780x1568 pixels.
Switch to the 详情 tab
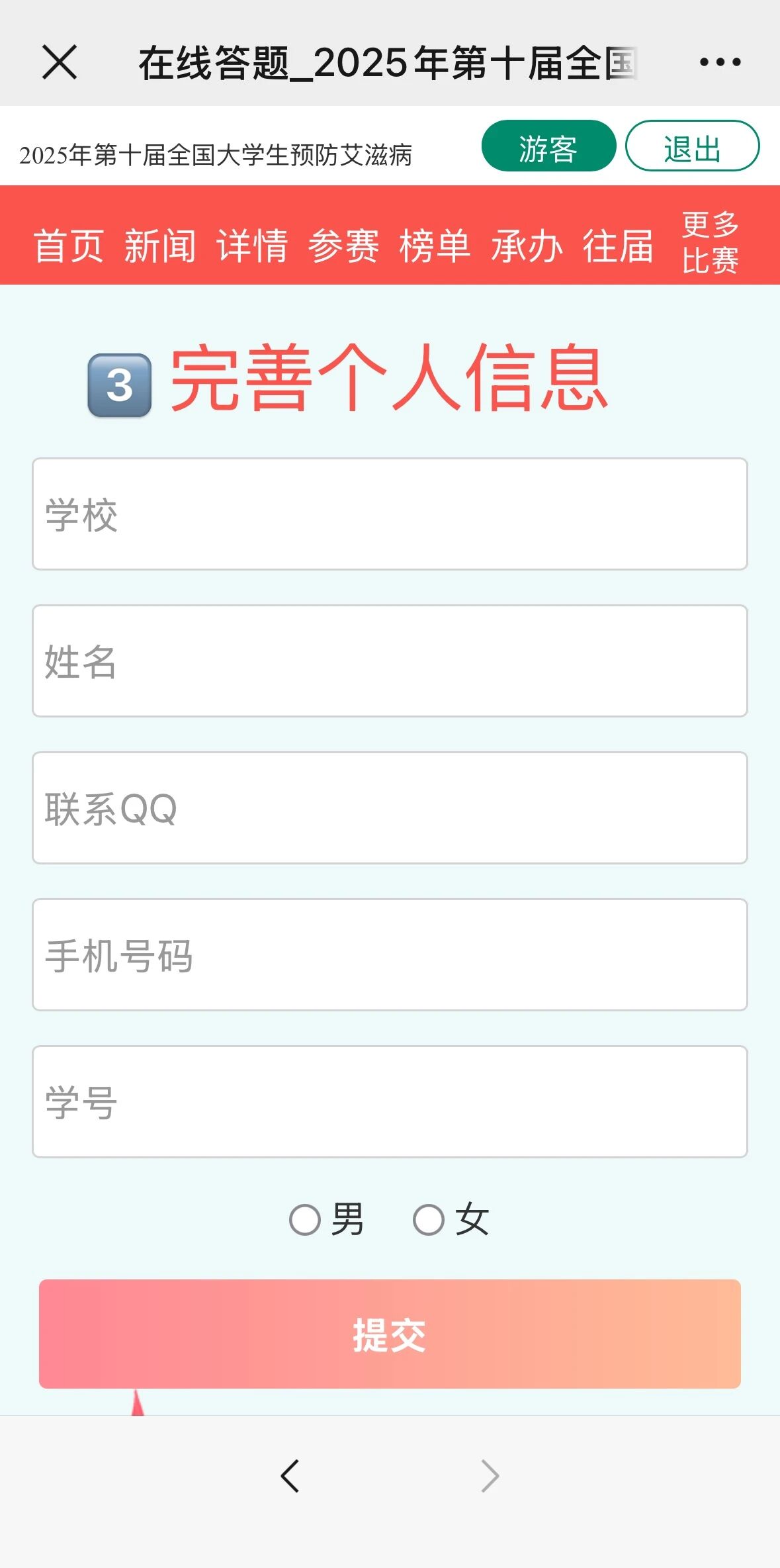tap(252, 246)
